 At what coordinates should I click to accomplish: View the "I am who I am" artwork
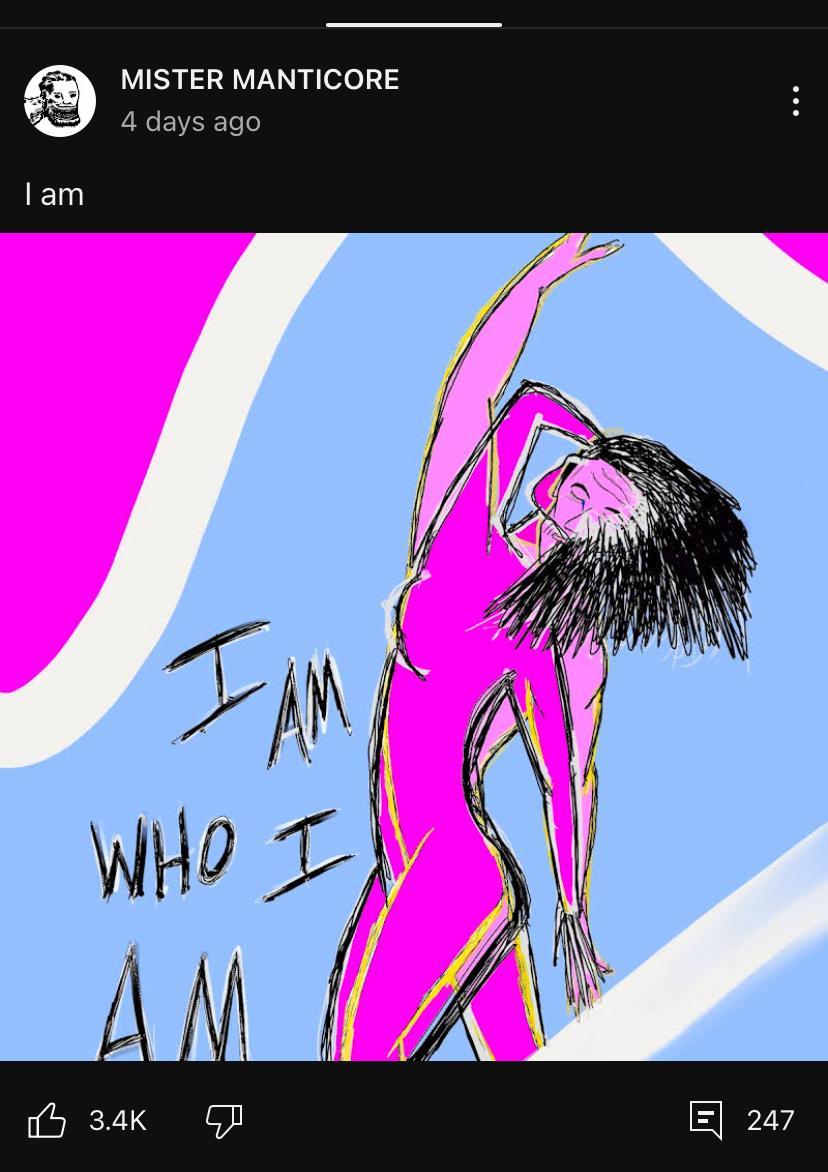[x=414, y=646]
